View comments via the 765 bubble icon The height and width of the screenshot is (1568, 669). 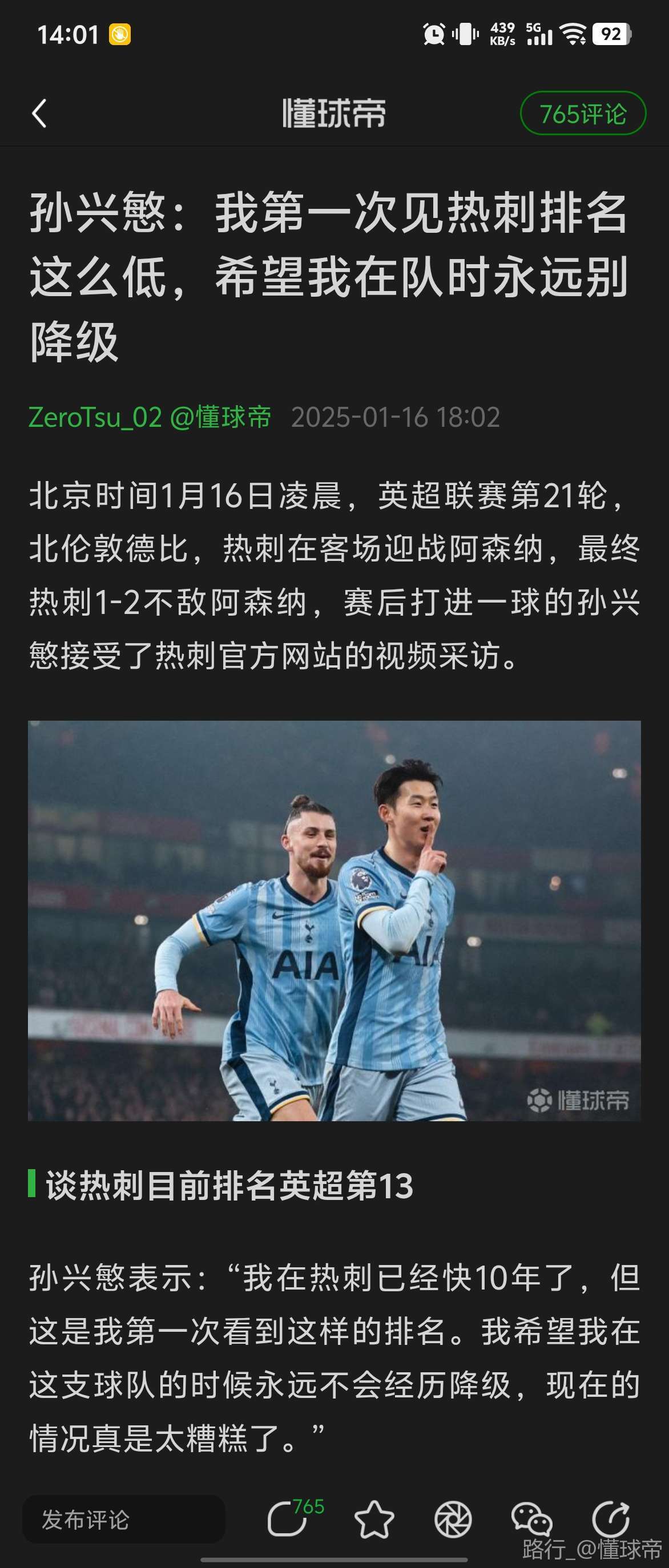point(288,1519)
